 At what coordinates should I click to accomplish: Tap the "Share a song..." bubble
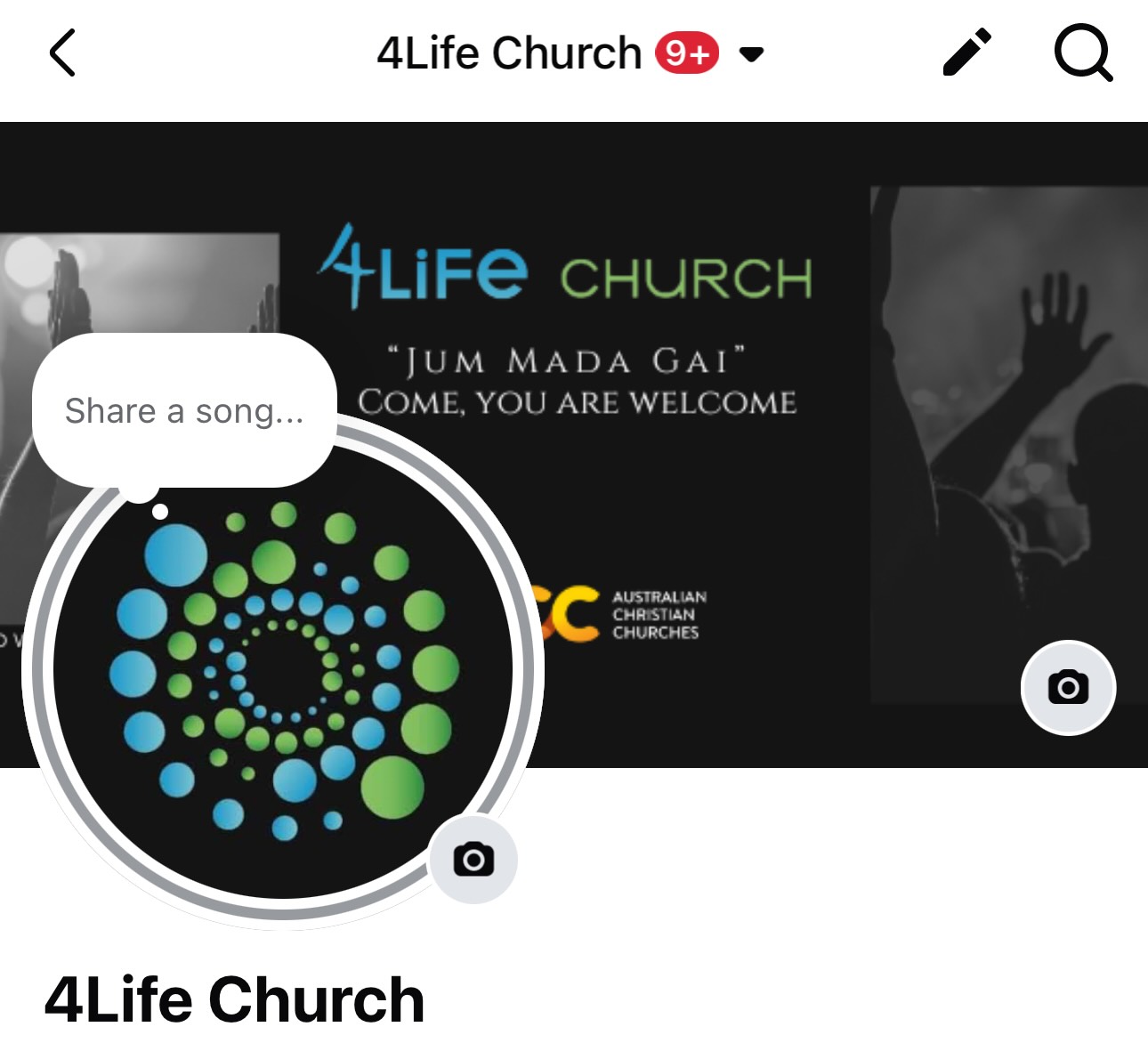(x=184, y=411)
